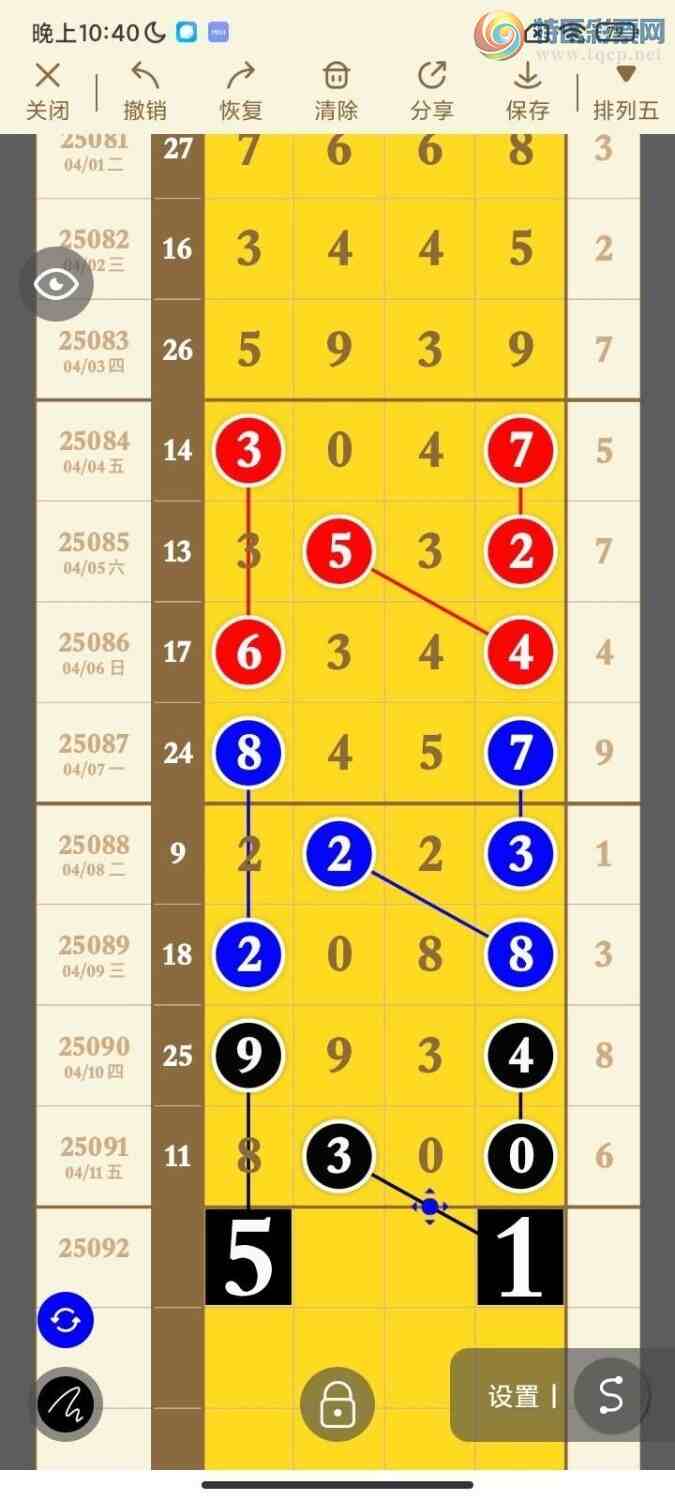Toggle visibility with the eye icon

tap(56, 284)
